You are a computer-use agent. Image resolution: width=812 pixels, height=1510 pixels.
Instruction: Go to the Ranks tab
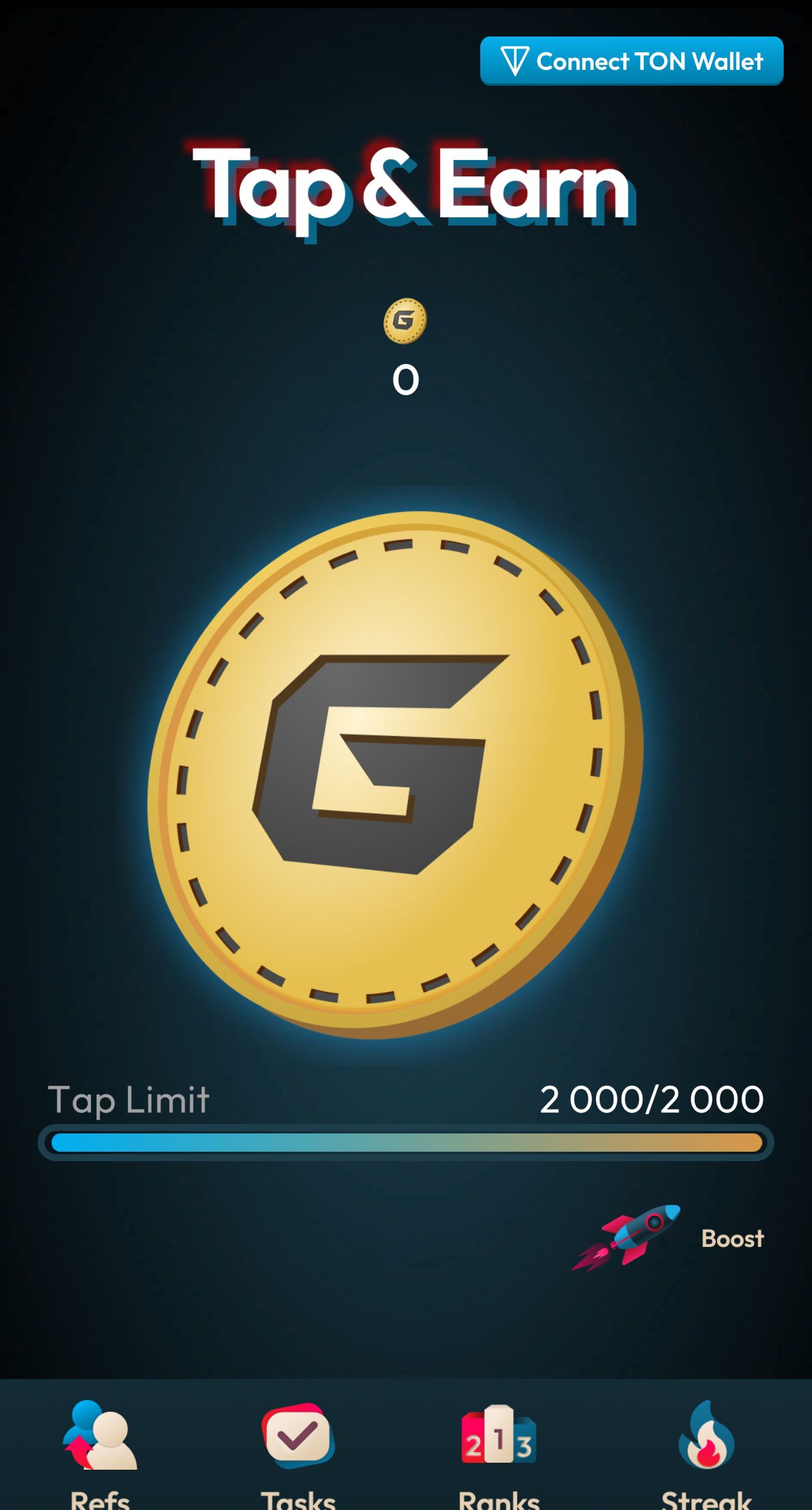click(x=499, y=1450)
